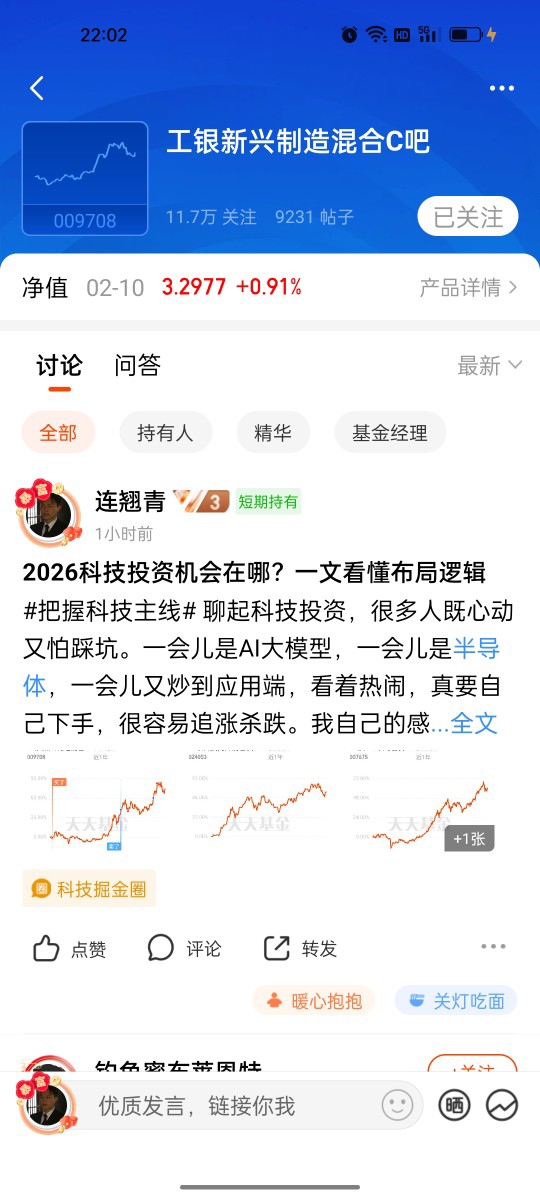Filter posts by 基金经理

coord(390,433)
